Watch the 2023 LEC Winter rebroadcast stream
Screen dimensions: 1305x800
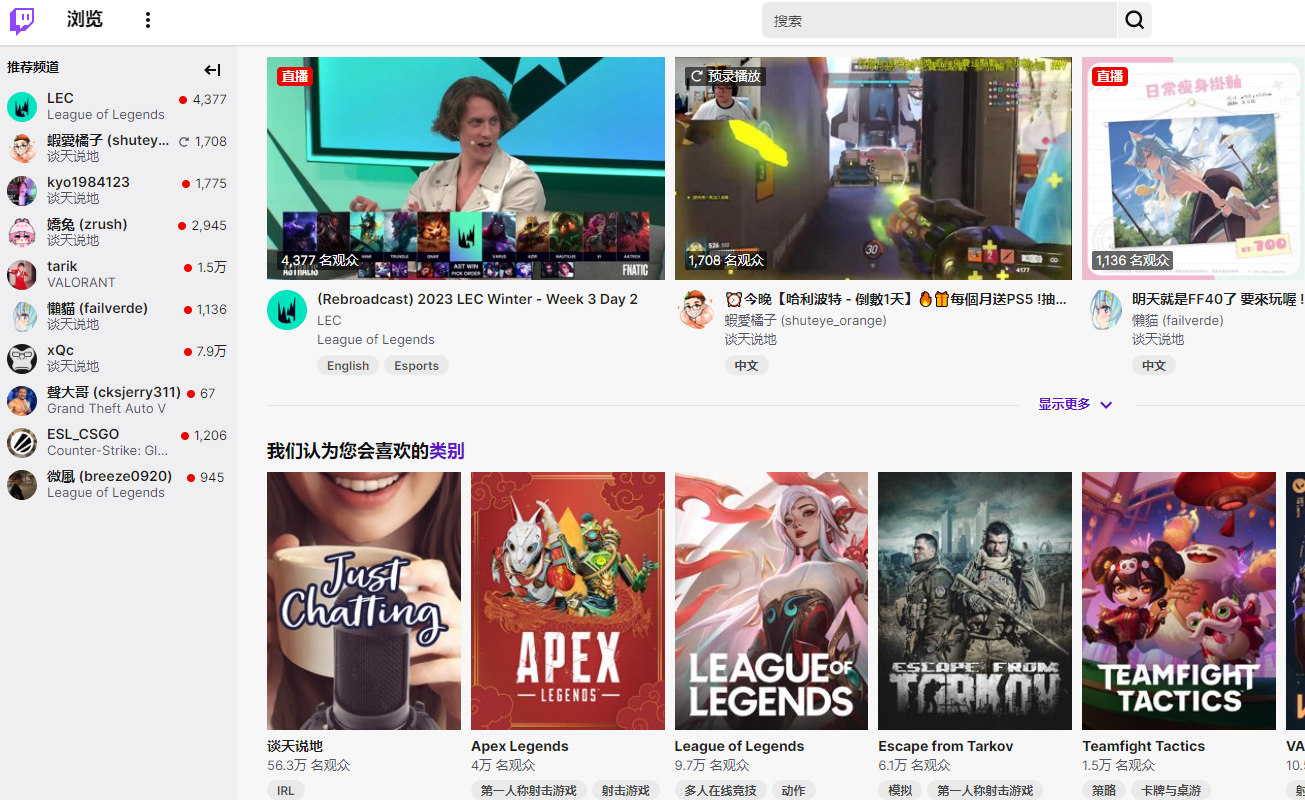[465, 168]
